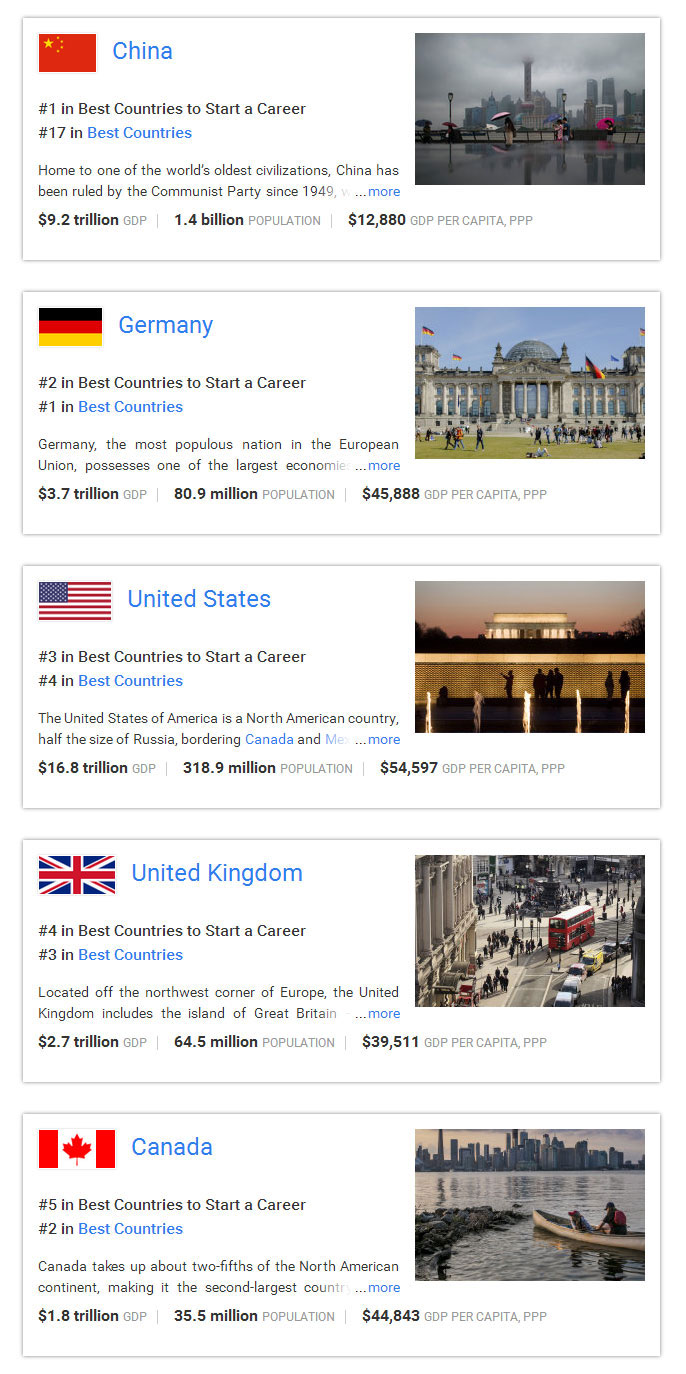
Task: Open the United States country title link
Action: coord(199,599)
